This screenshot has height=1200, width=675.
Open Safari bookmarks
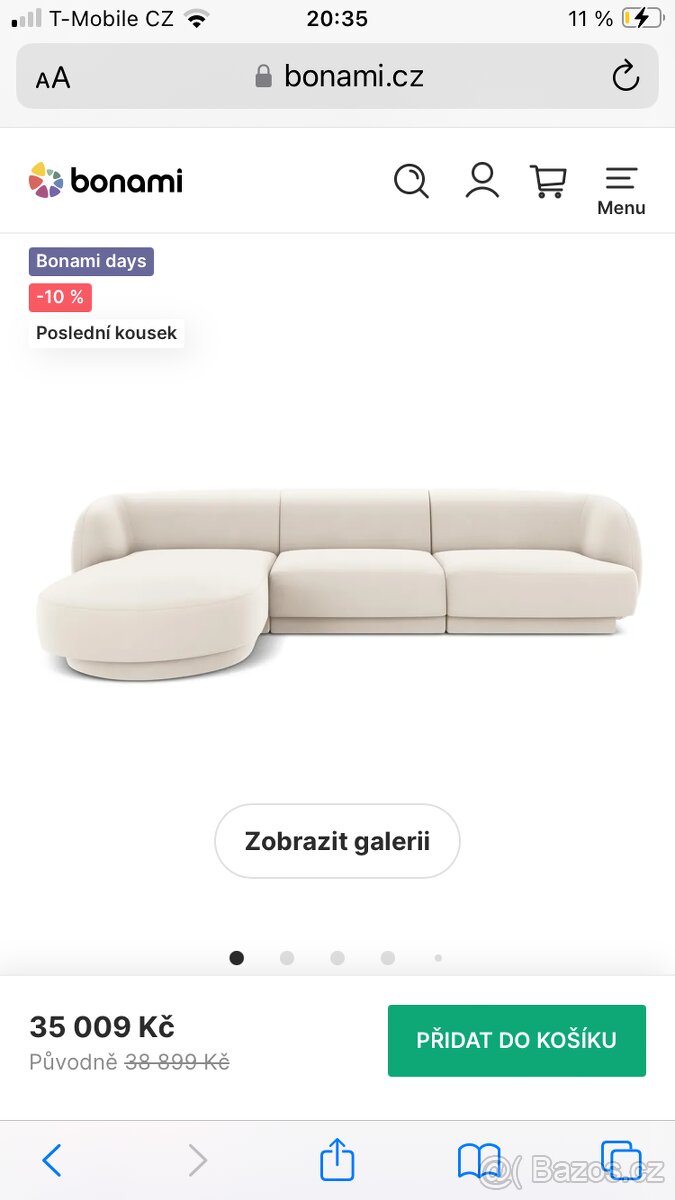coord(479,1160)
